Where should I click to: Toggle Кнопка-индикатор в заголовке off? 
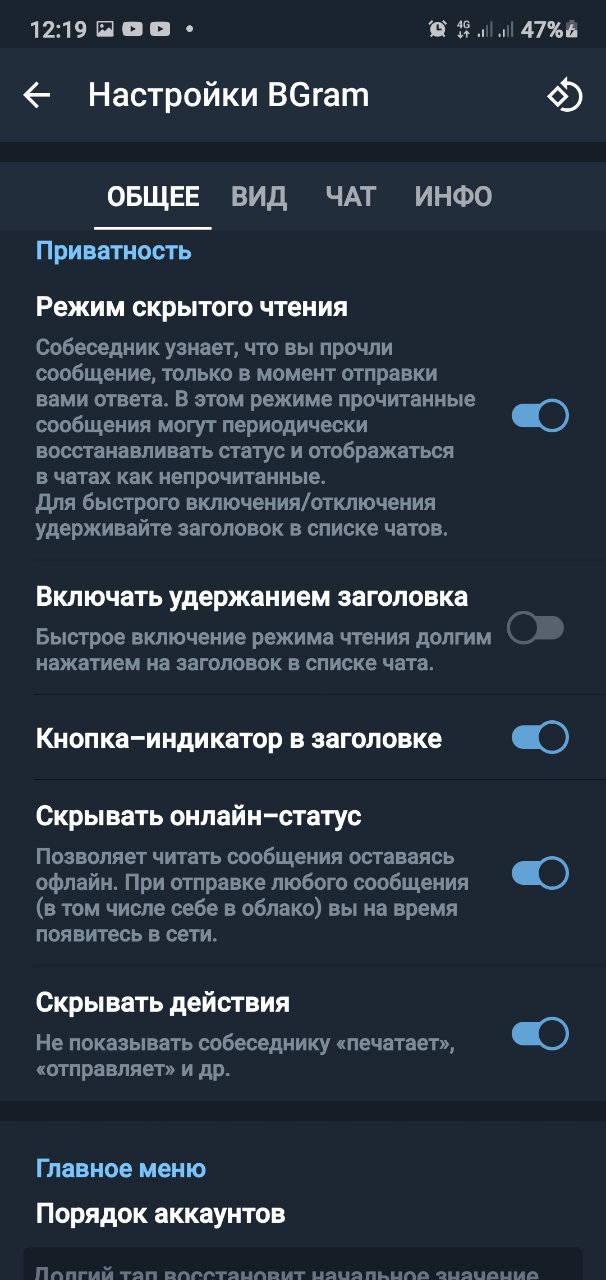[540, 738]
